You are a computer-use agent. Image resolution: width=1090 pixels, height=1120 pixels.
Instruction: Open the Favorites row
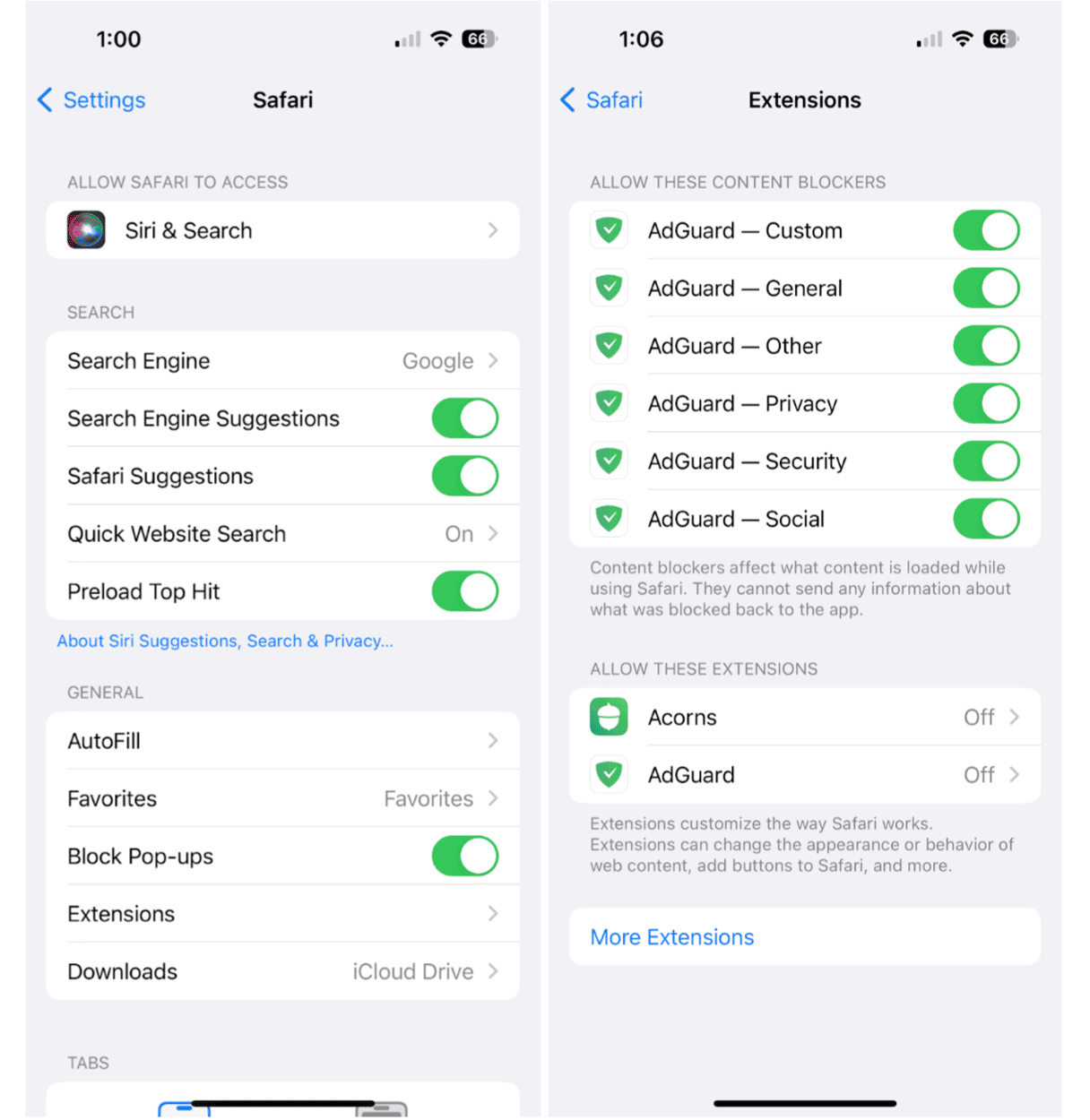coord(282,798)
